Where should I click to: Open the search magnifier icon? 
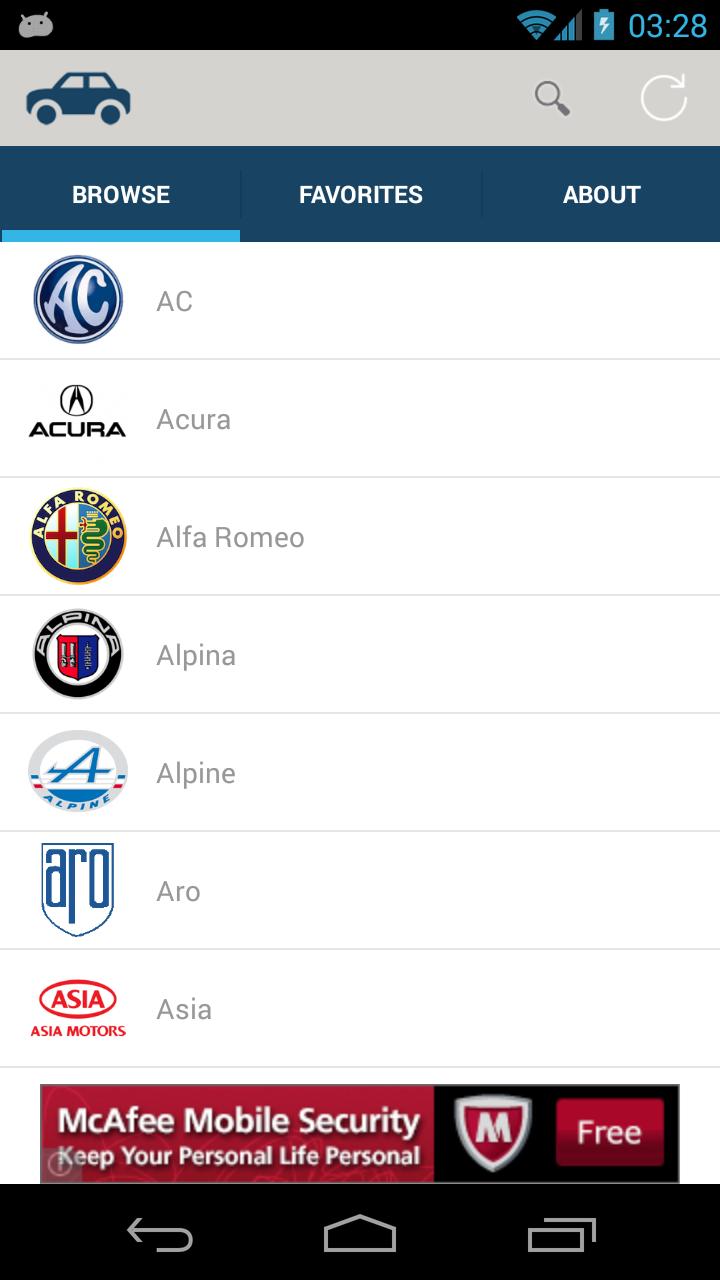[x=551, y=98]
